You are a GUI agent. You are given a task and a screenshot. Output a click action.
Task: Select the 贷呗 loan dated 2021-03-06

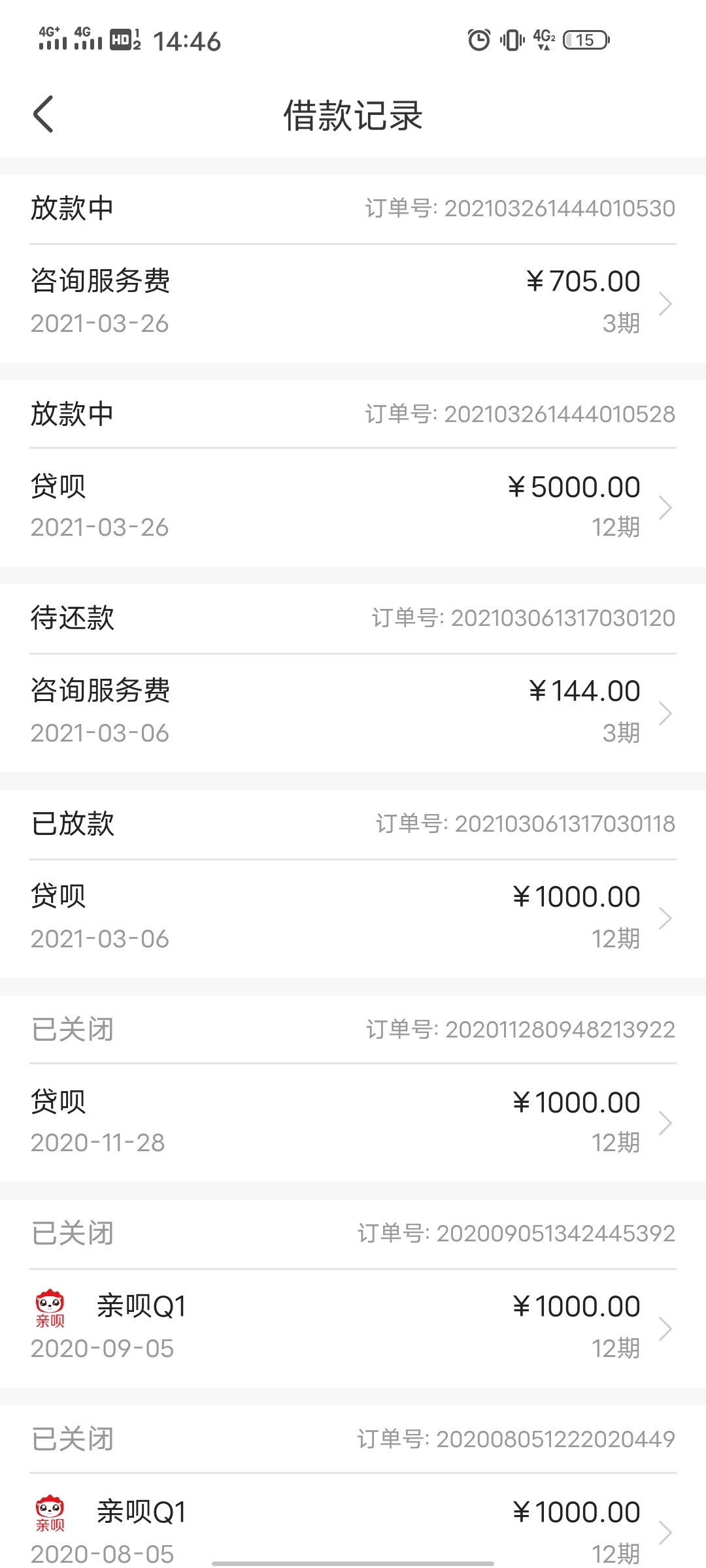tap(353, 917)
